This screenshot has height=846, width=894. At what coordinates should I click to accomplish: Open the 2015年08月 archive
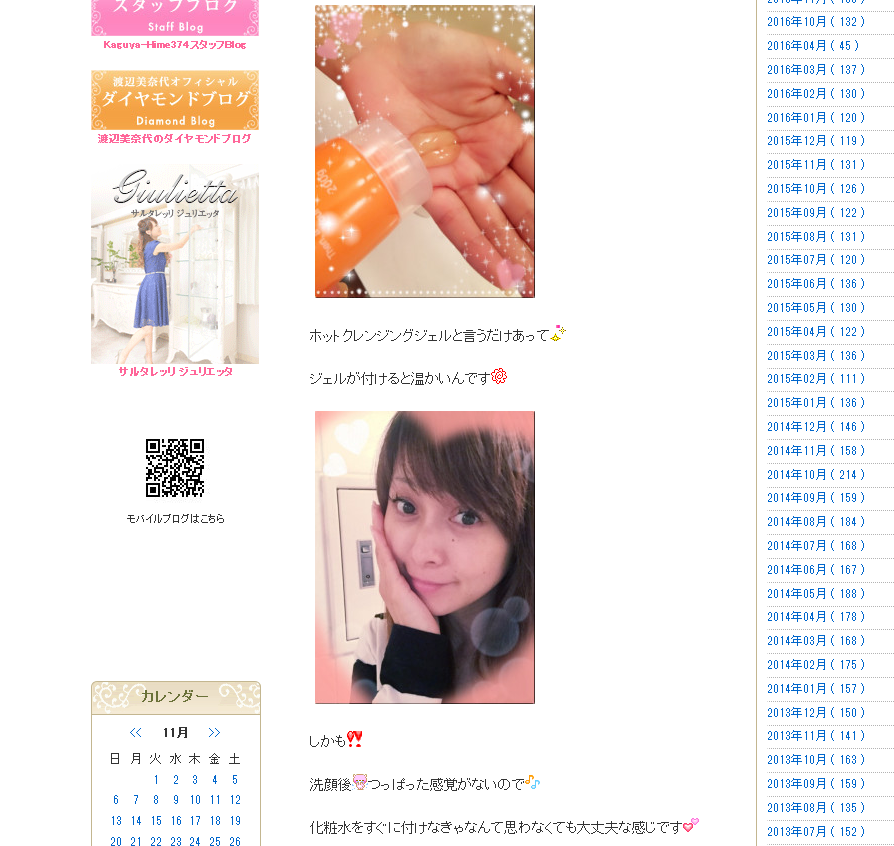coord(816,237)
